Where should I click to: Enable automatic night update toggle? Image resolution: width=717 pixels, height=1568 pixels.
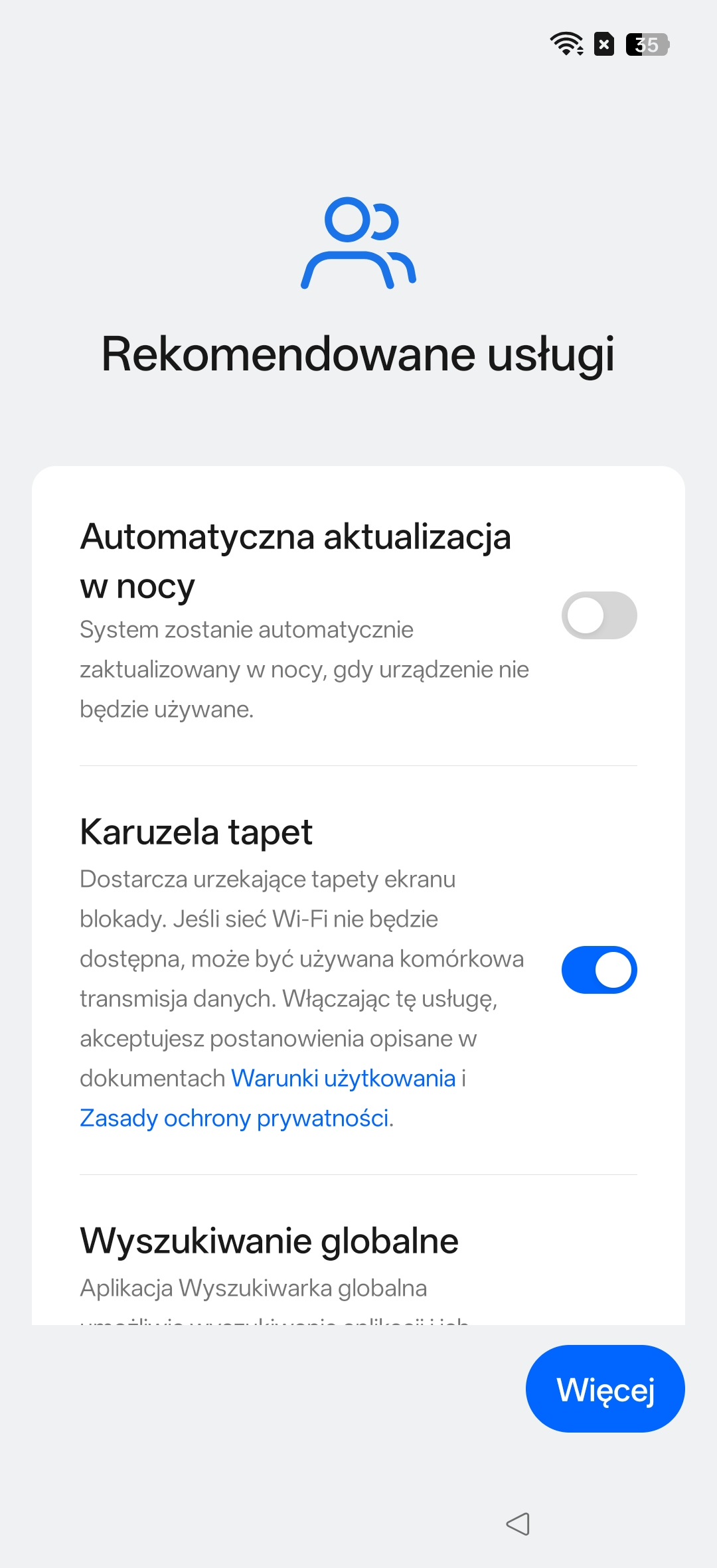[x=599, y=615]
